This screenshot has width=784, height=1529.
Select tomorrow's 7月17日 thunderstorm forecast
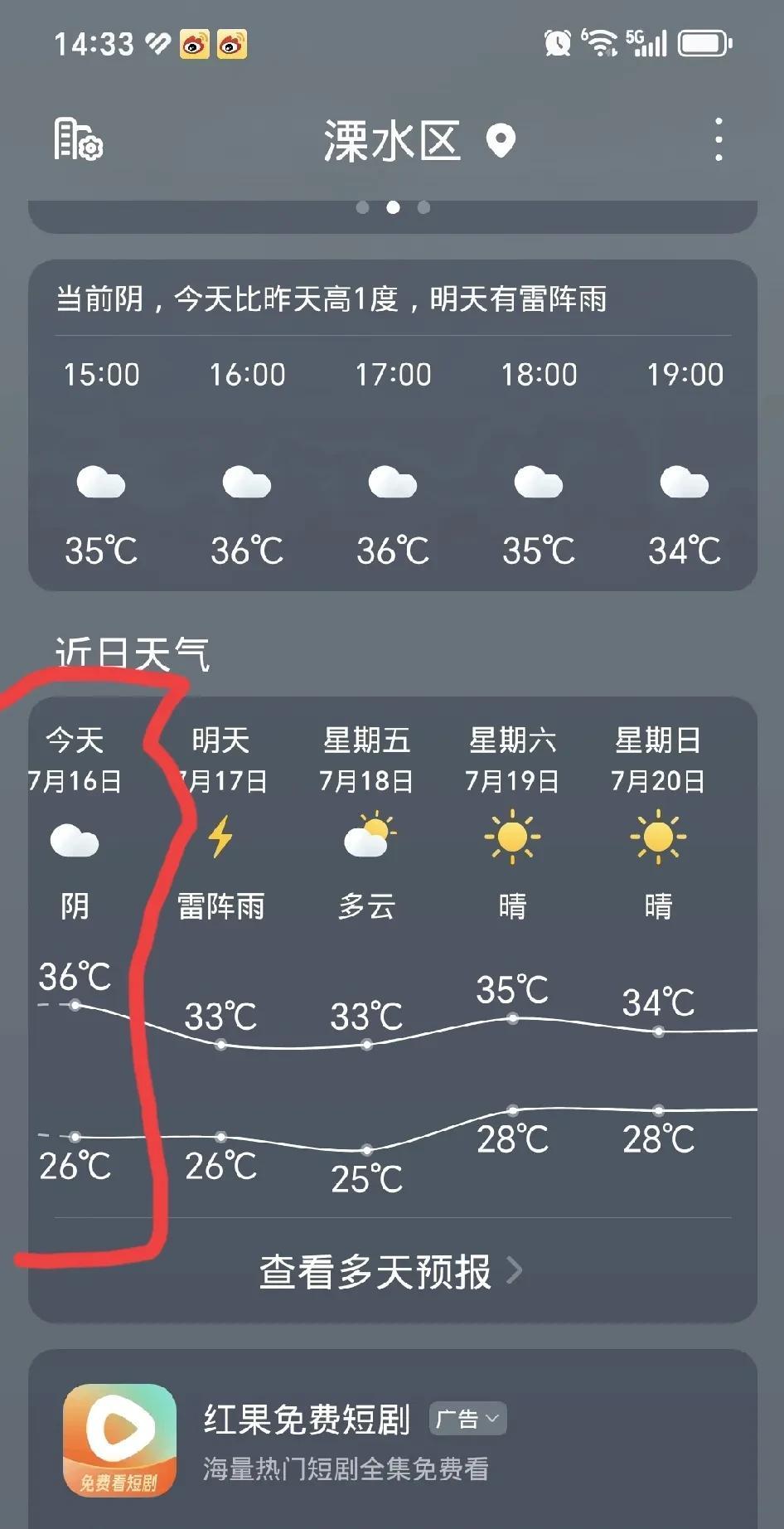220,954
